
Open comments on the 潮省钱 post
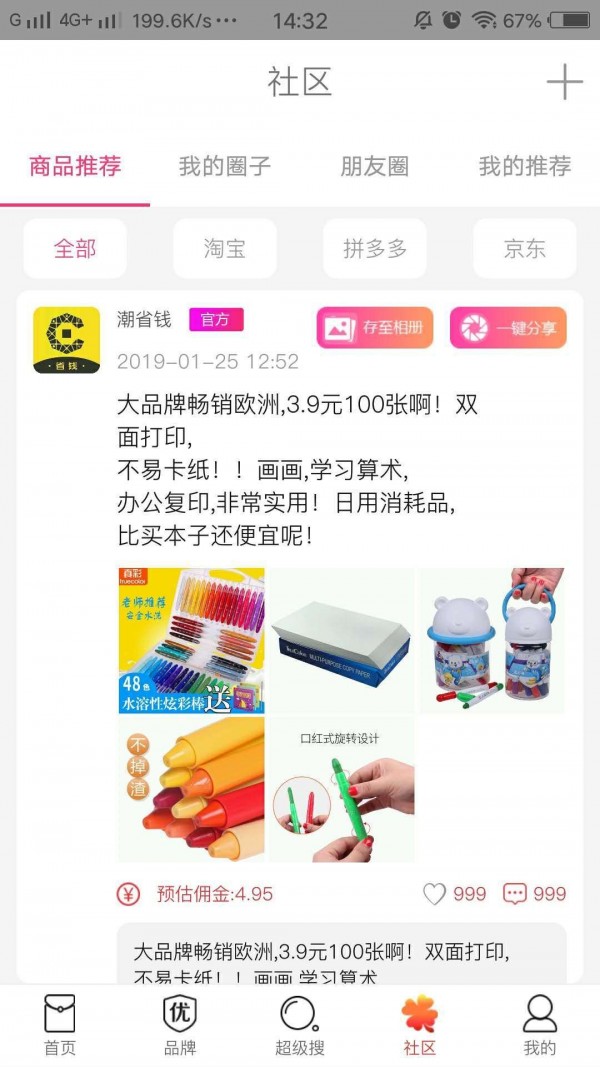tap(515, 894)
